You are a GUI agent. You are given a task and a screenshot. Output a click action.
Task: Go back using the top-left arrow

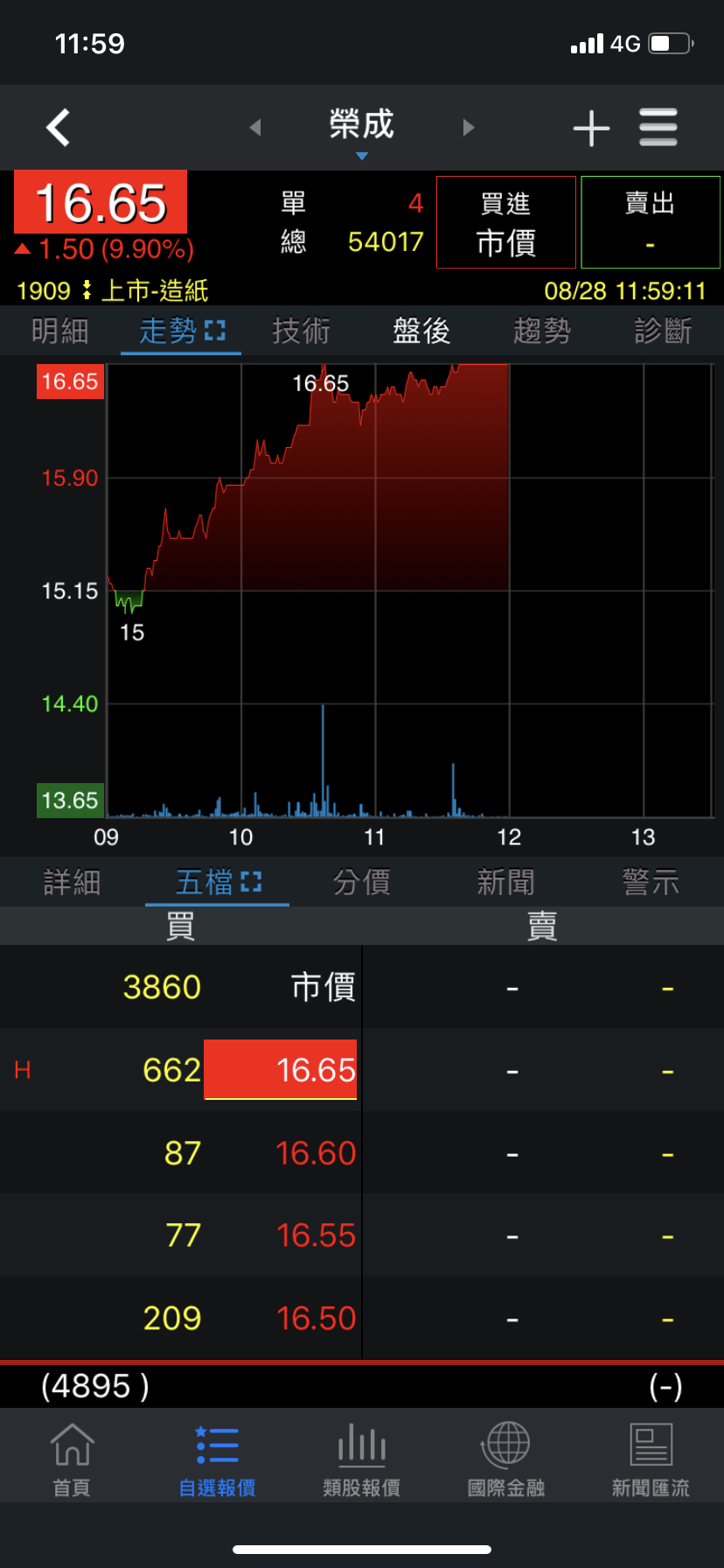(x=58, y=128)
